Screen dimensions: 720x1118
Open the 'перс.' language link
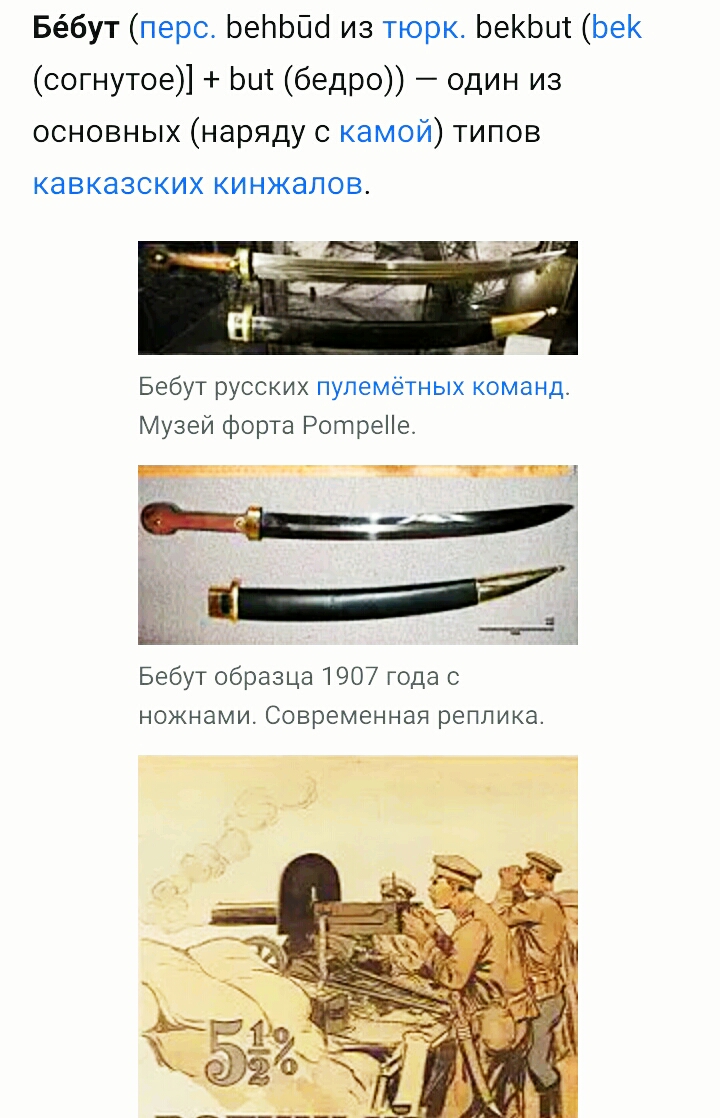pyautogui.click(x=177, y=28)
